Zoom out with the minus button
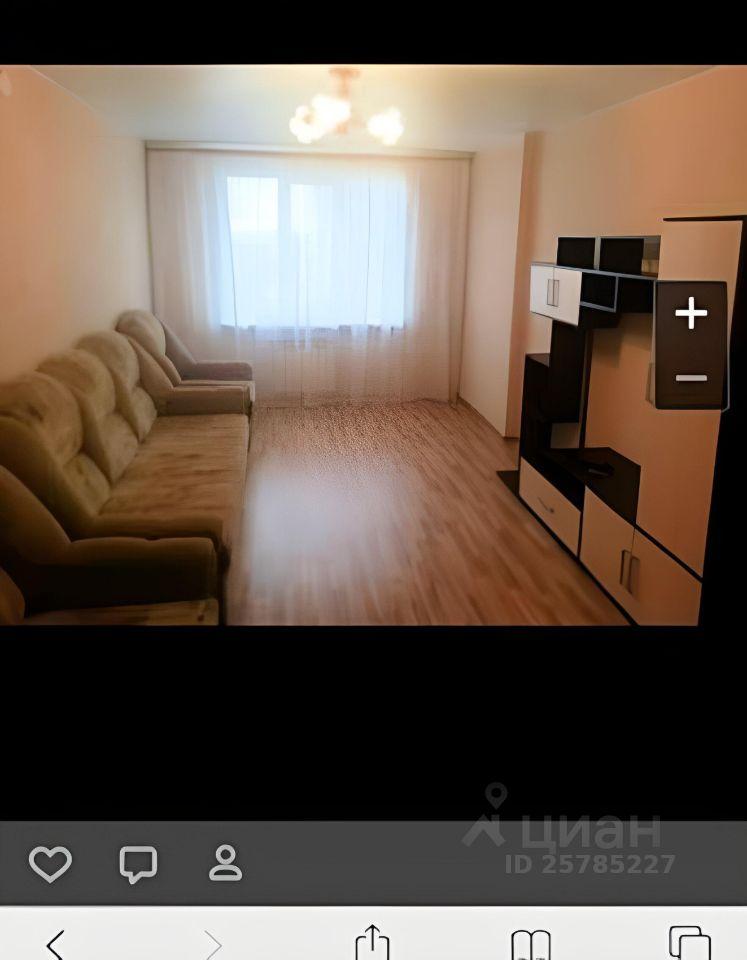747x960 pixels. click(x=690, y=378)
